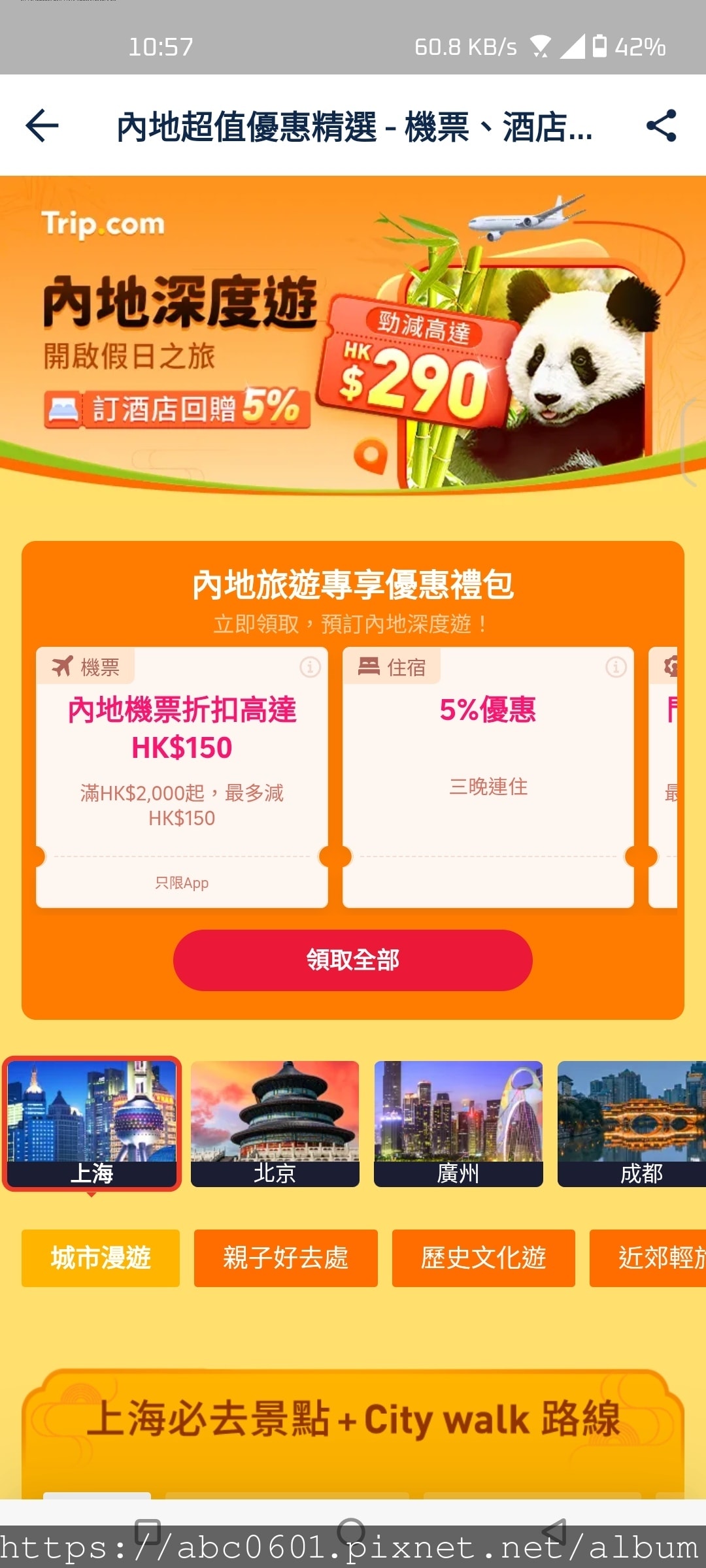This screenshot has height=1568, width=706.
Task: Select the 廣州 city tile
Action: 458,1123
